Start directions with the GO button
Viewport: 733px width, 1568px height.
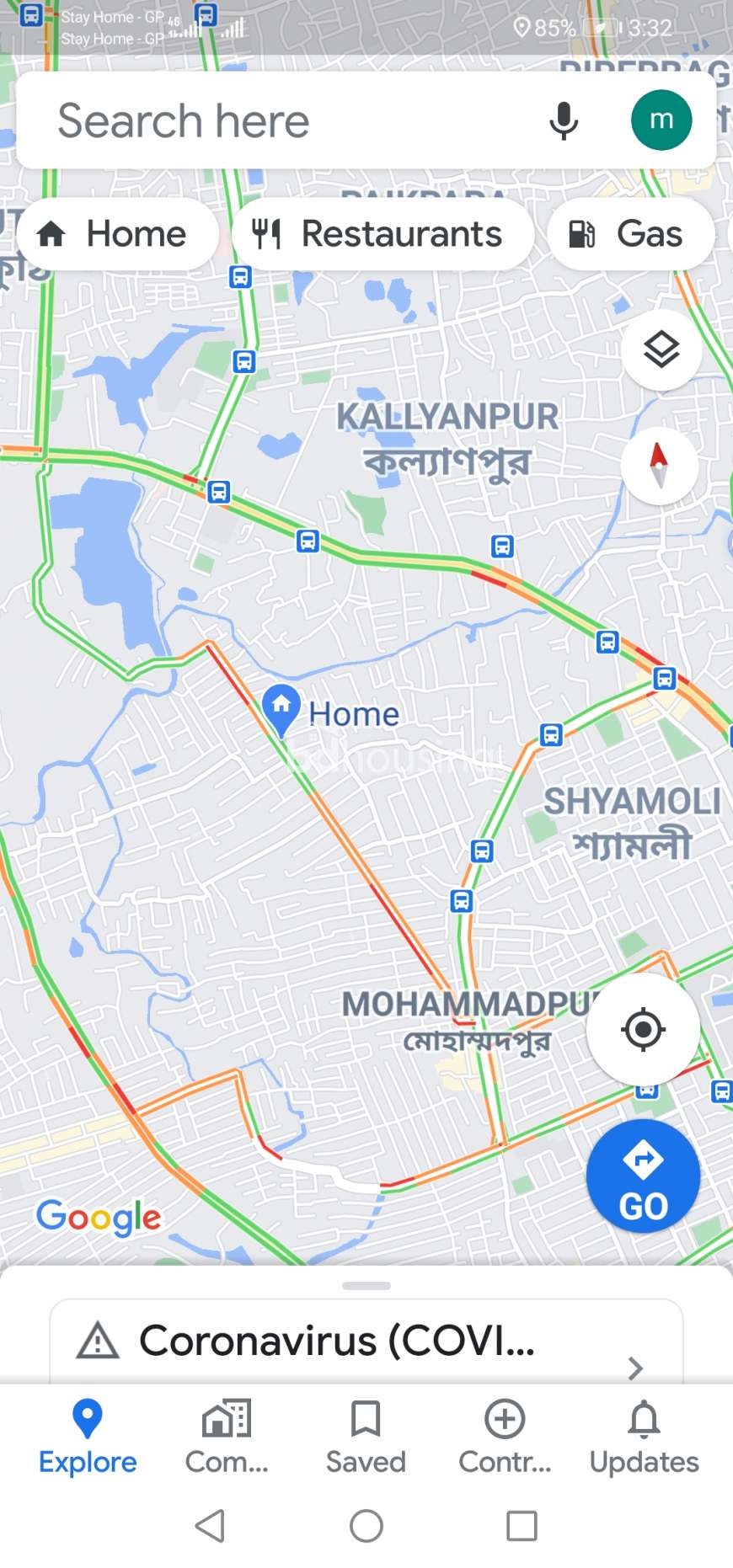point(643,1176)
